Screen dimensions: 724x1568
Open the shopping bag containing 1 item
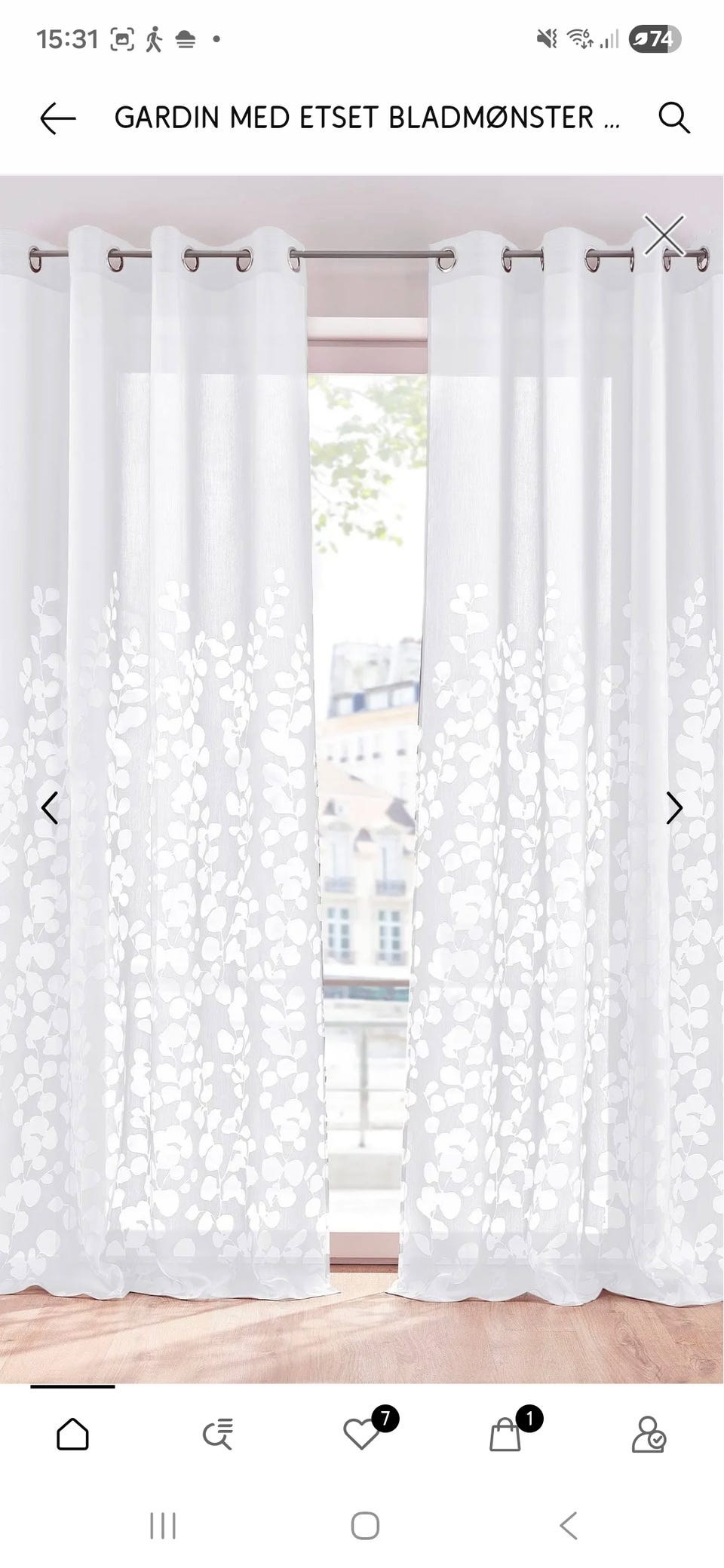[507, 1433]
